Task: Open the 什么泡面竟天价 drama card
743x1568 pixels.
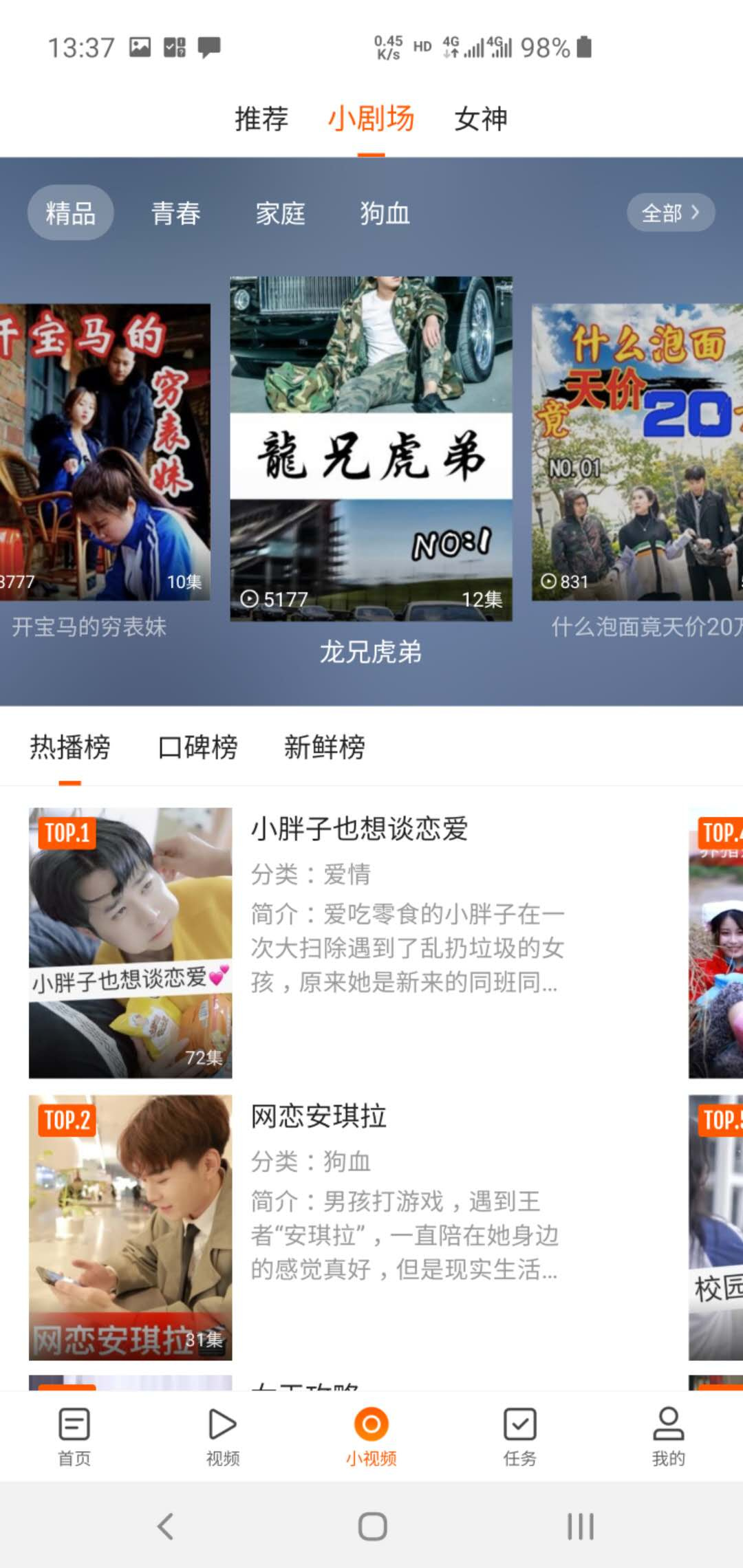Action: [638, 452]
